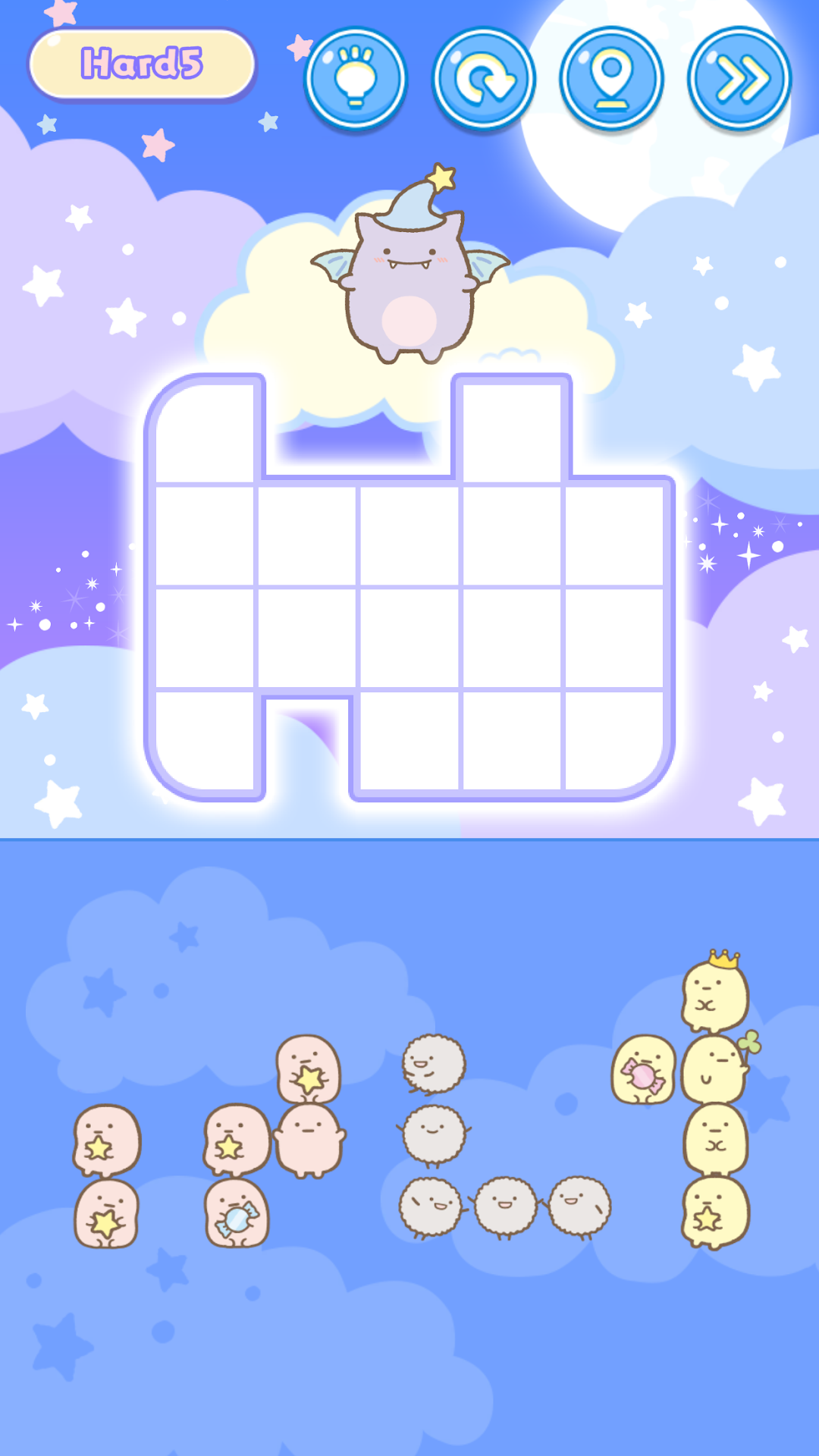Viewport: 819px width, 1456px height.
Task: Open the location pin button
Action: click(x=611, y=78)
